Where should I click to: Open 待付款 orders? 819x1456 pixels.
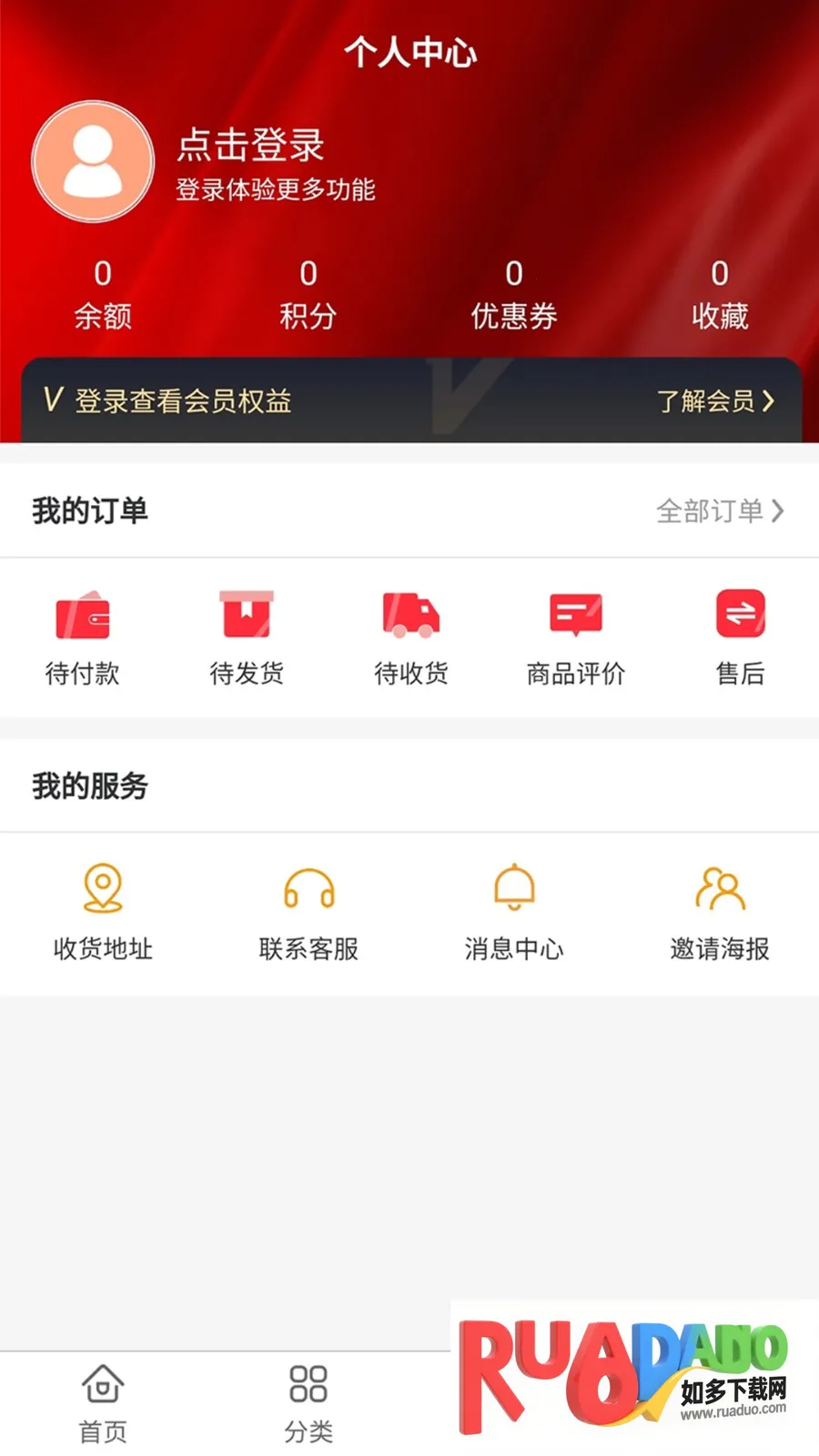pos(83,637)
